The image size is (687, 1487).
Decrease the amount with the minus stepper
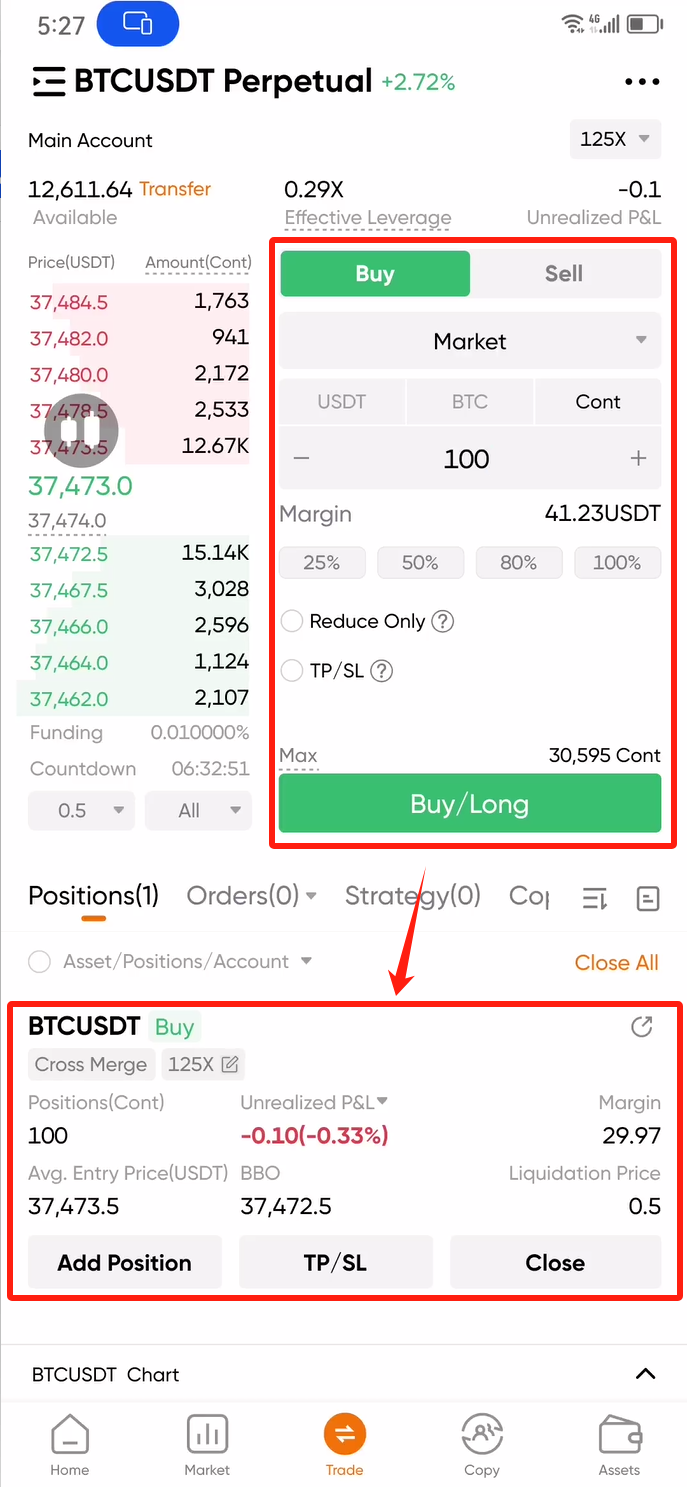coord(302,459)
